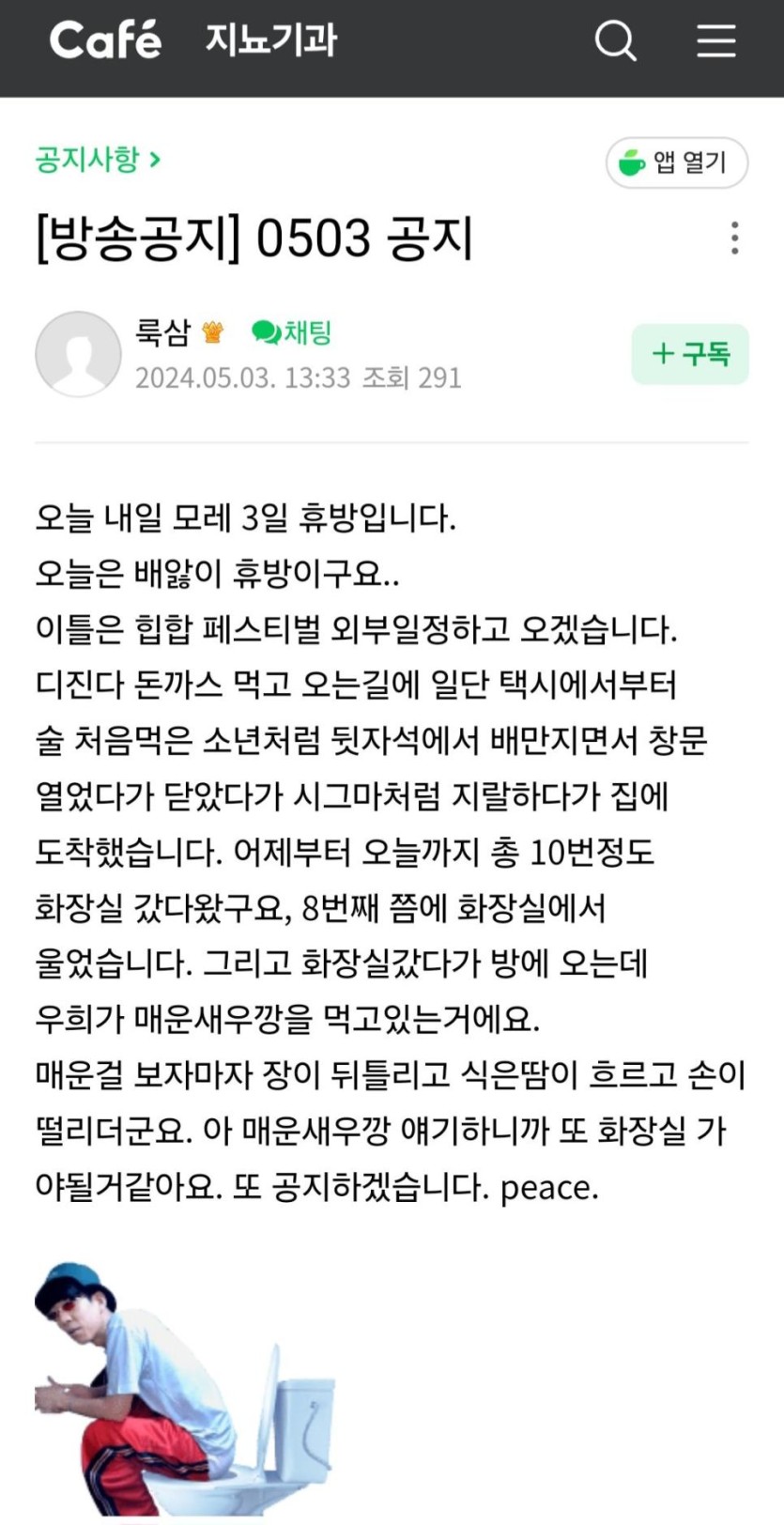Open the toilet image in the post
Image resolution: width=784 pixels, height=1525 pixels.
tap(184, 1390)
